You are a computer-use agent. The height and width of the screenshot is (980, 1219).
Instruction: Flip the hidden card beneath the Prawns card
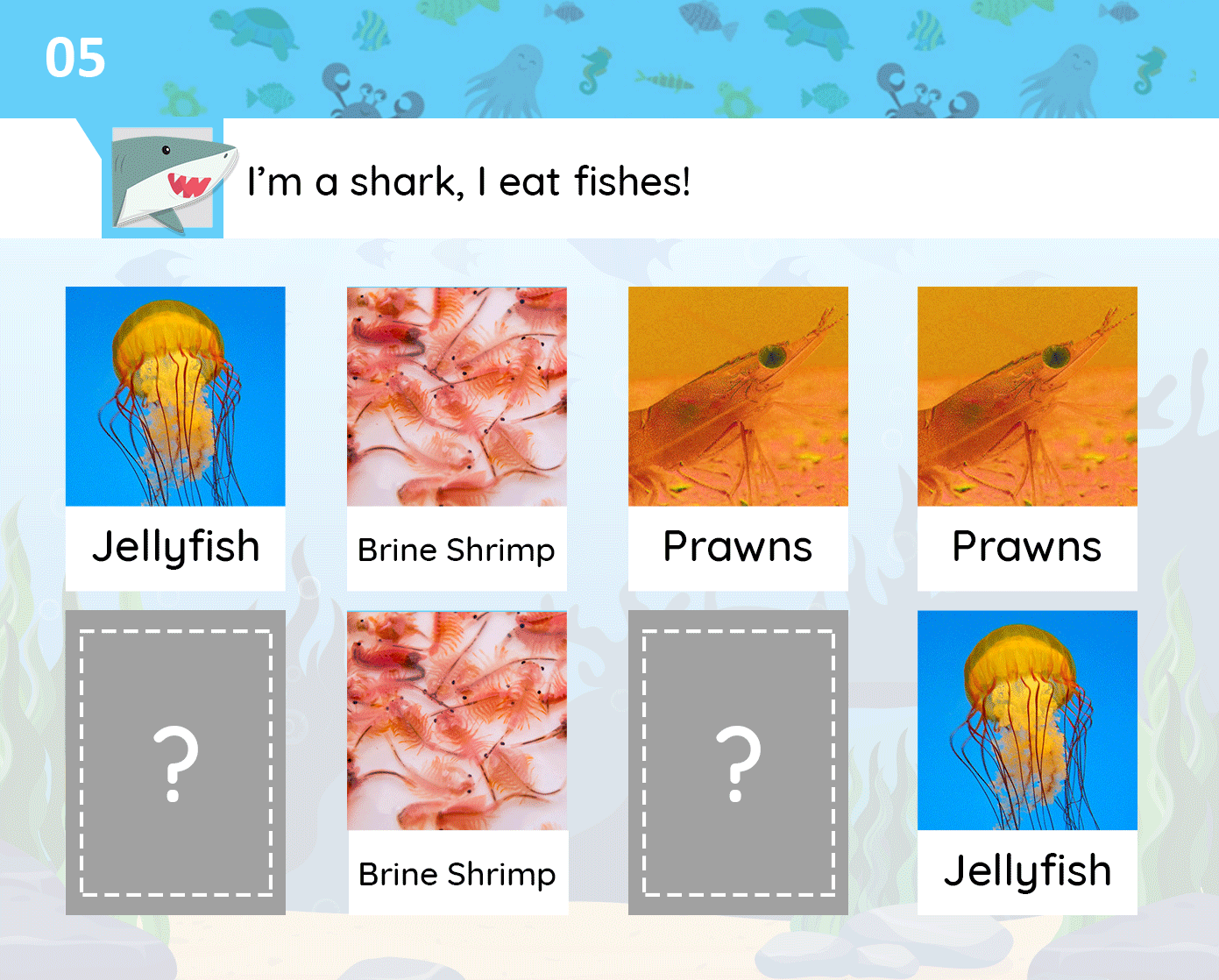(738, 762)
